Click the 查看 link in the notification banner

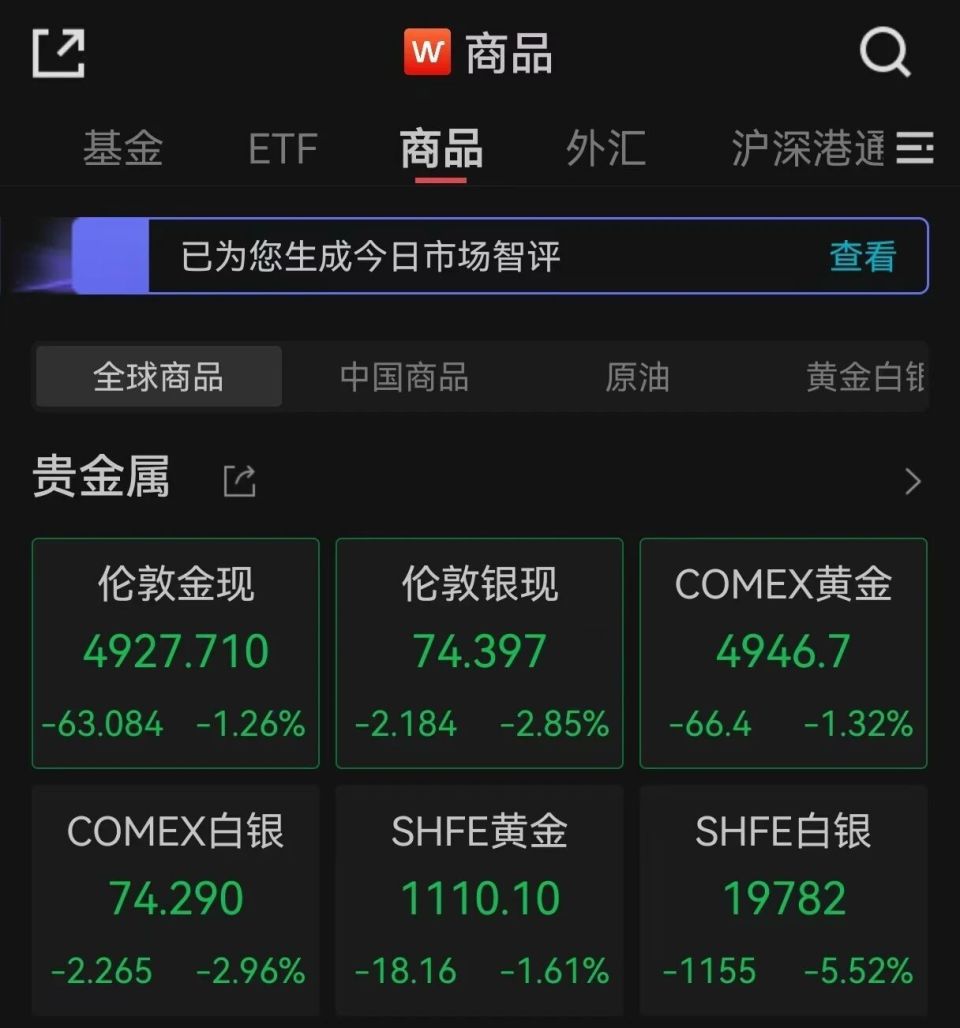click(862, 256)
